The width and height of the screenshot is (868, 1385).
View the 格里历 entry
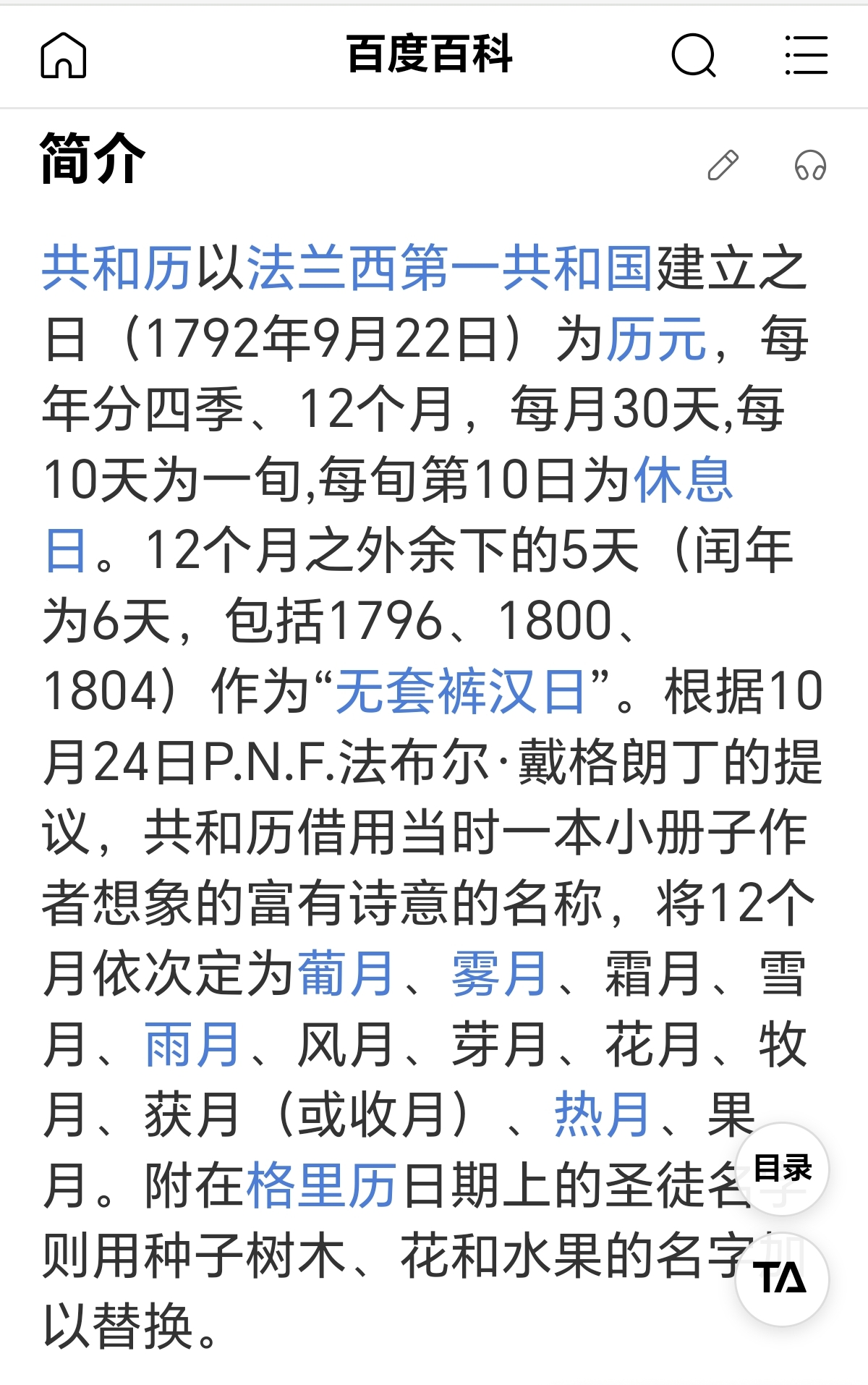click(322, 1185)
